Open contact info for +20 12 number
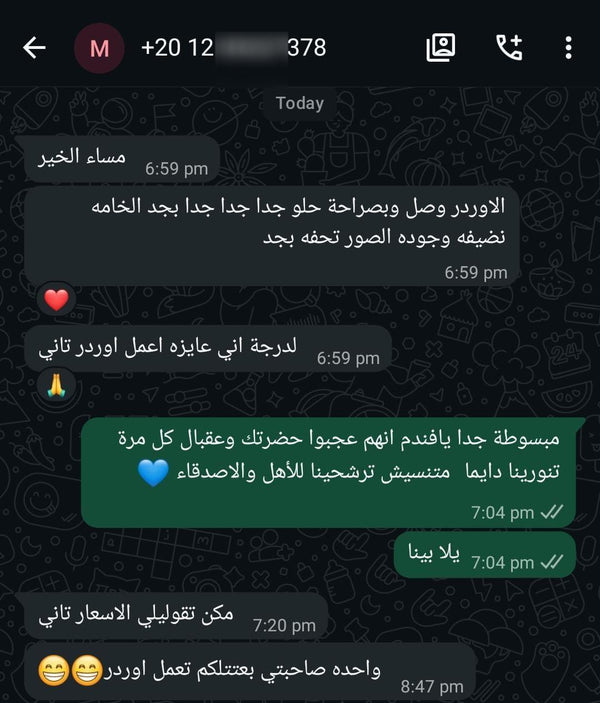 [234, 48]
